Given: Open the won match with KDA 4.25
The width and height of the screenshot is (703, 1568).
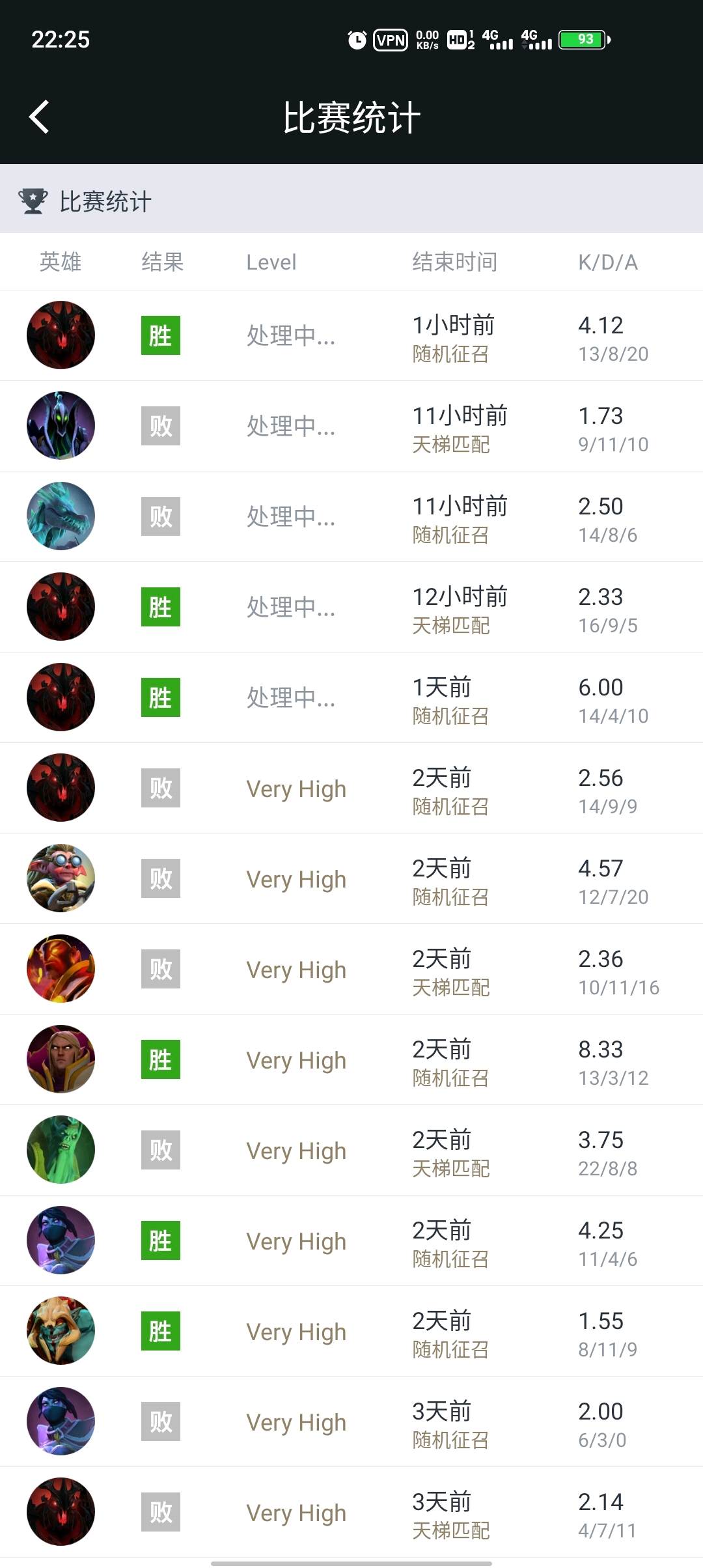Looking at the screenshot, I should [x=351, y=1240].
